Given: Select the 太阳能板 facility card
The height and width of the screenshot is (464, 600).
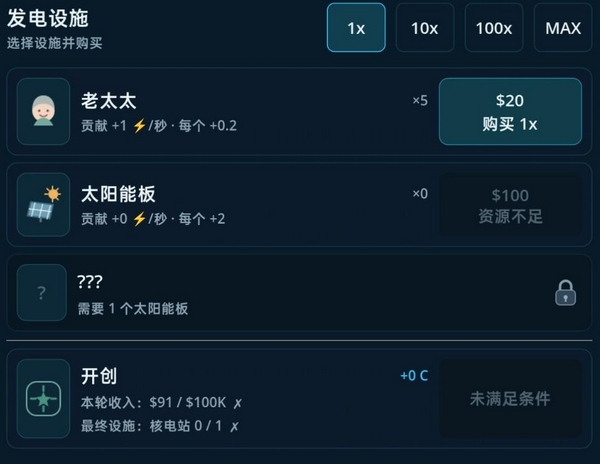Looking at the screenshot, I should coord(299,205).
